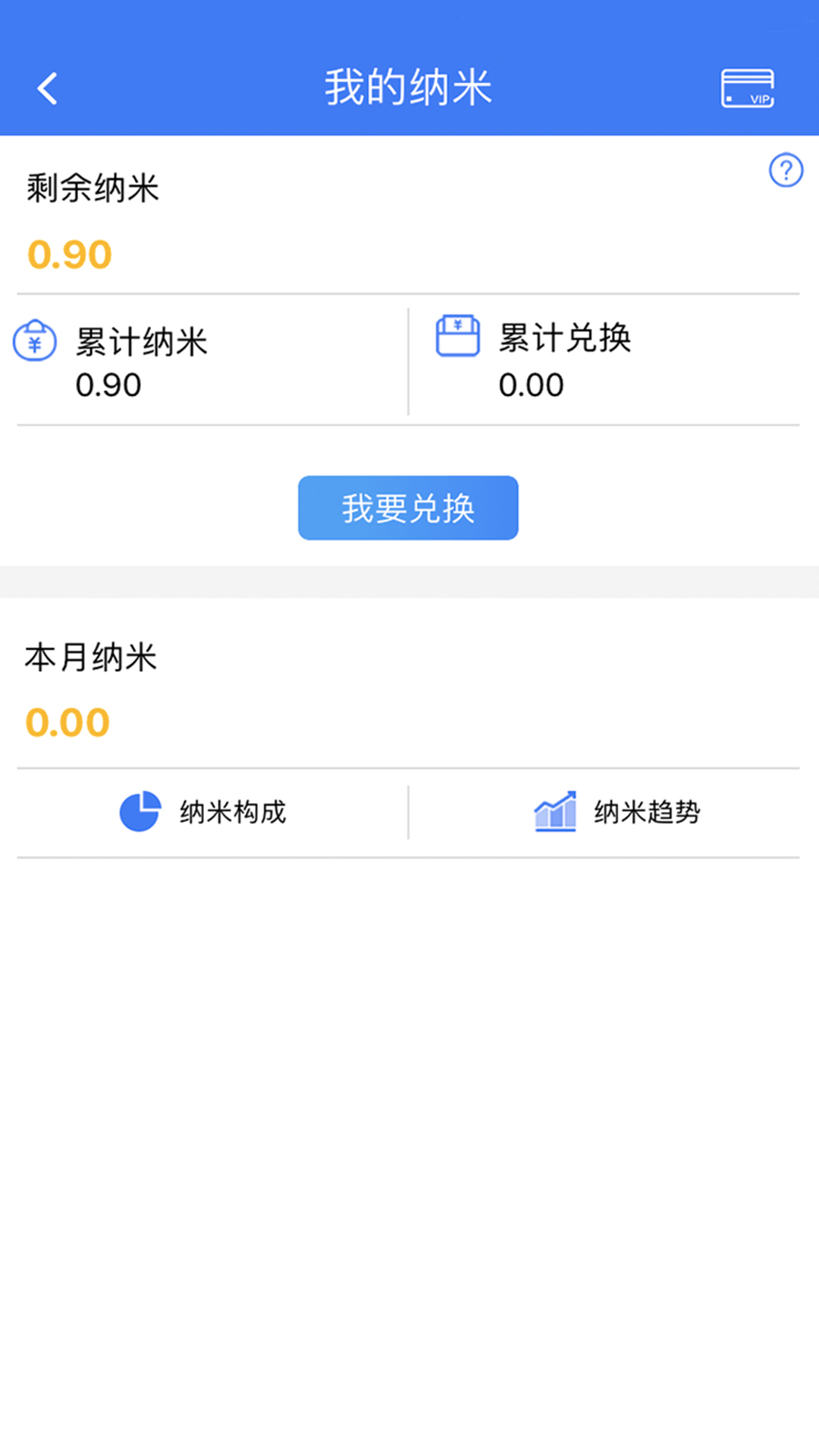Tap the 累计兑换 wallet icon
The image size is (819, 1456).
coord(457,337)
